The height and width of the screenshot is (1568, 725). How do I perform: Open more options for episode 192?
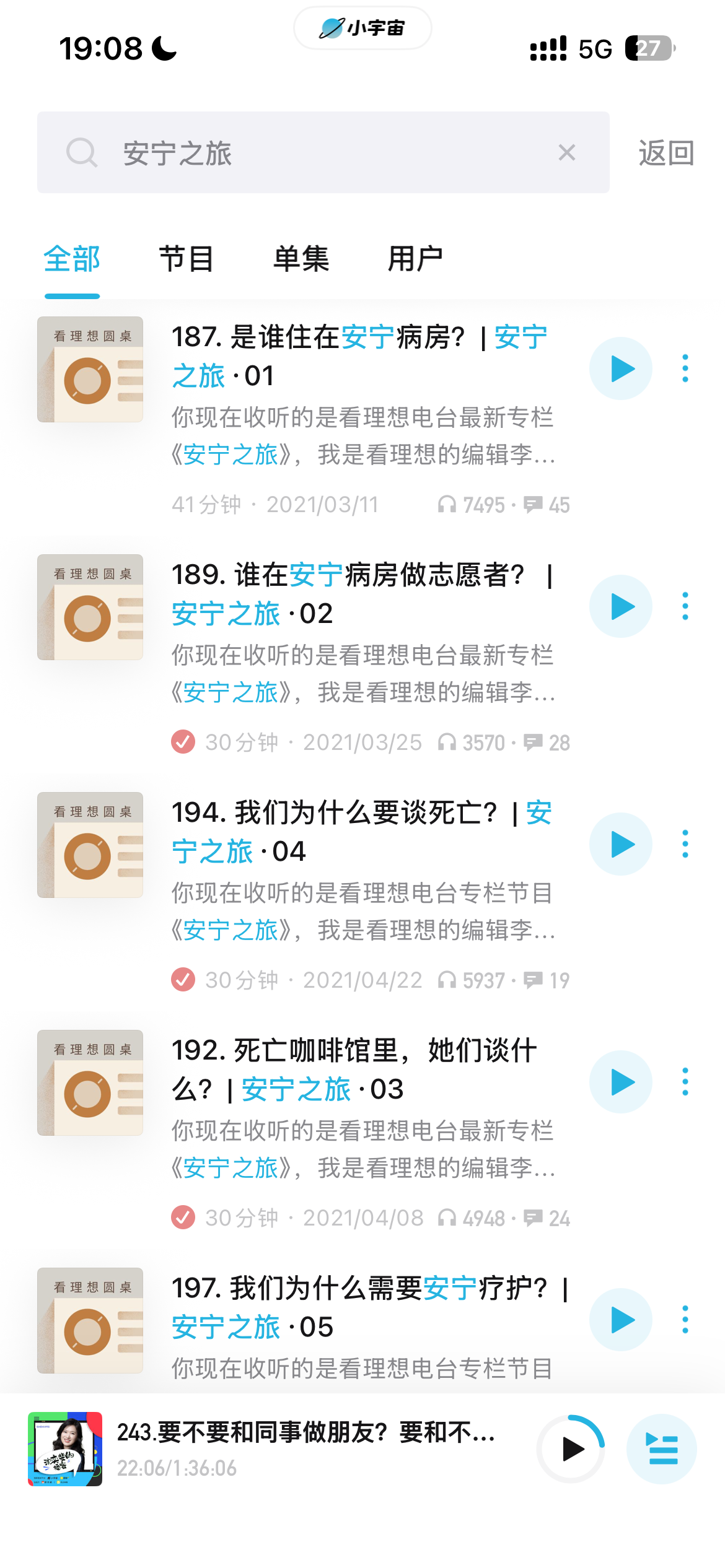685,1082
